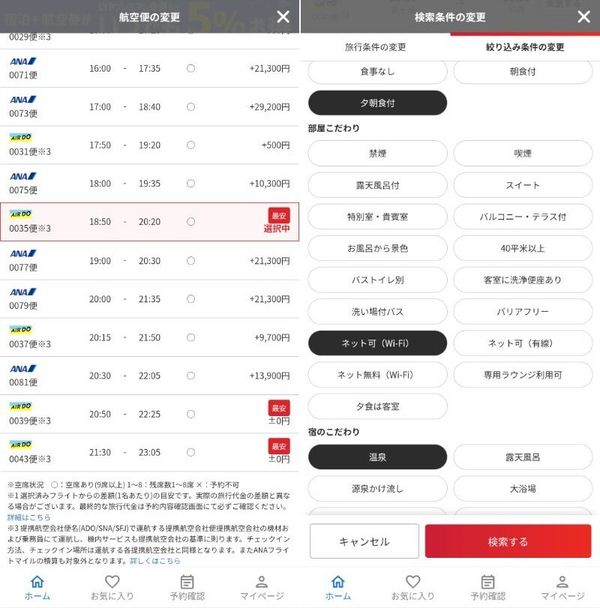This screenshot has width=600, height=608.
Task: Close the 航空便の変更 dialog
Action: [283, 17]
